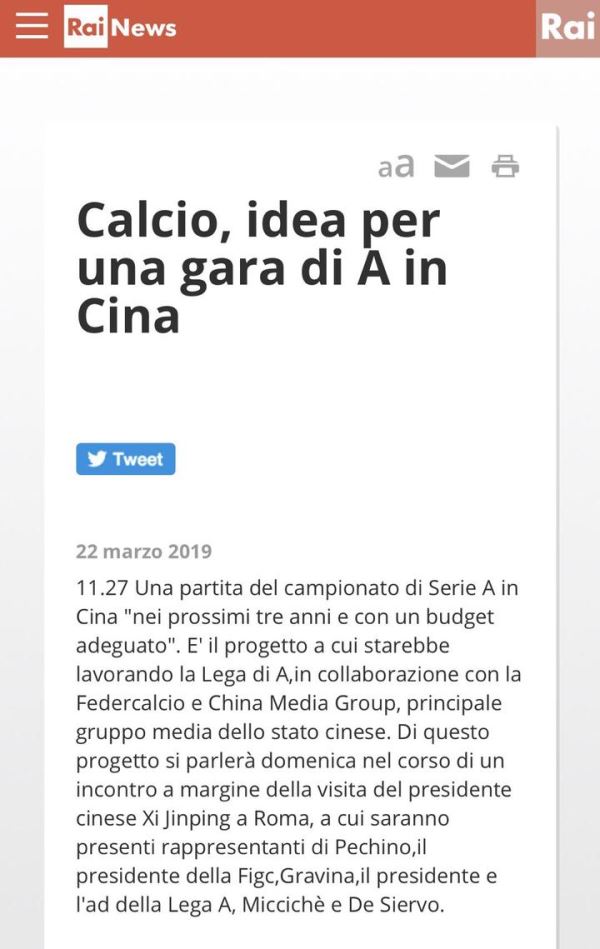Image resolution: width=600 pixels, height=949 pixels.
Task: Print this article
Action: 505,166
